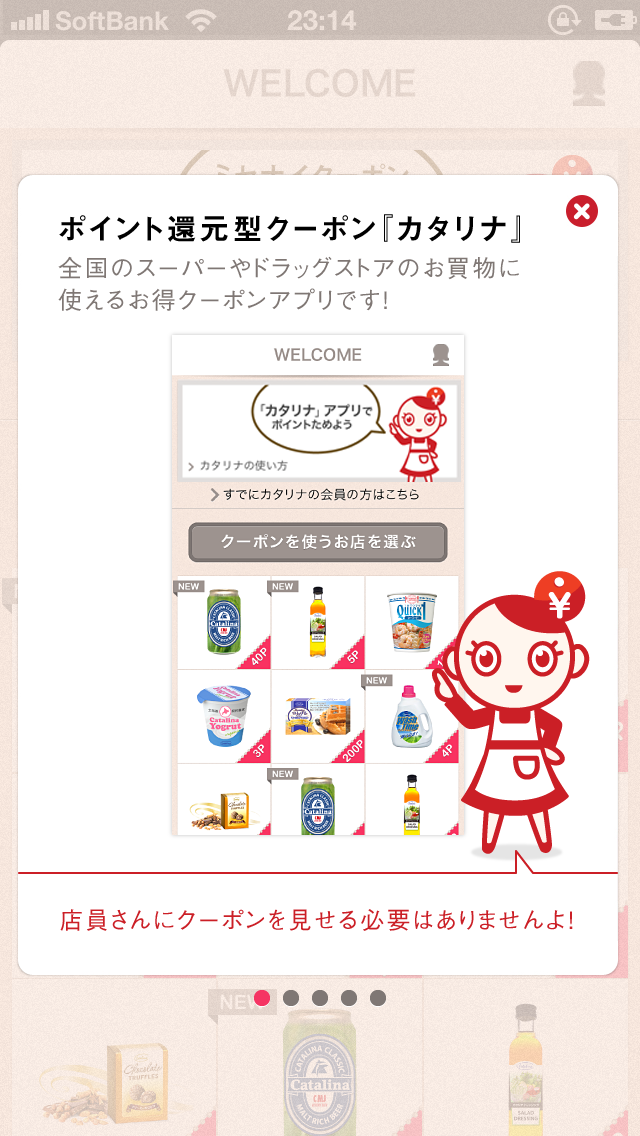Screen dimensions: 640x1136
Task: Open the last tutorial page dot
Action: click(378, 997)
